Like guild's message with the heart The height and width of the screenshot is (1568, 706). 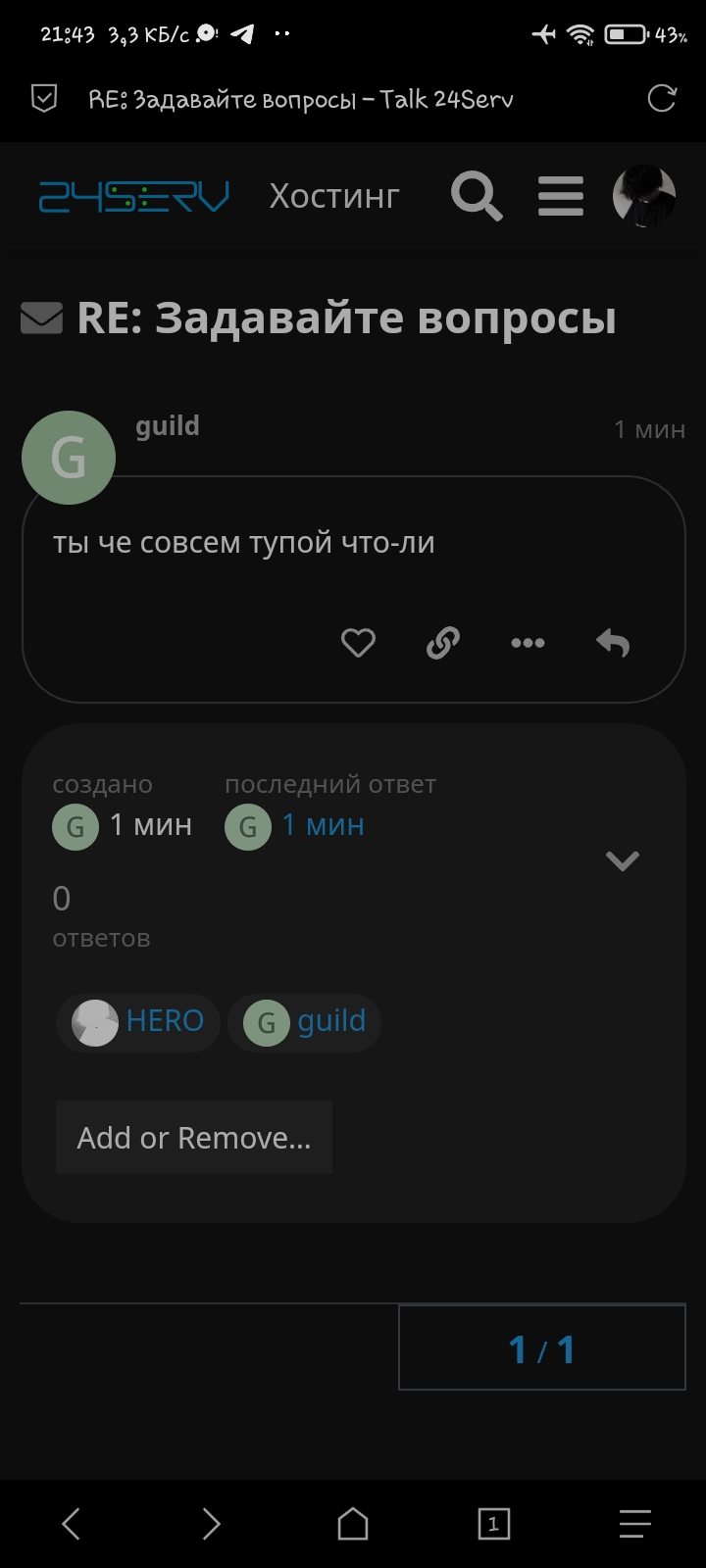click(358, 643)
